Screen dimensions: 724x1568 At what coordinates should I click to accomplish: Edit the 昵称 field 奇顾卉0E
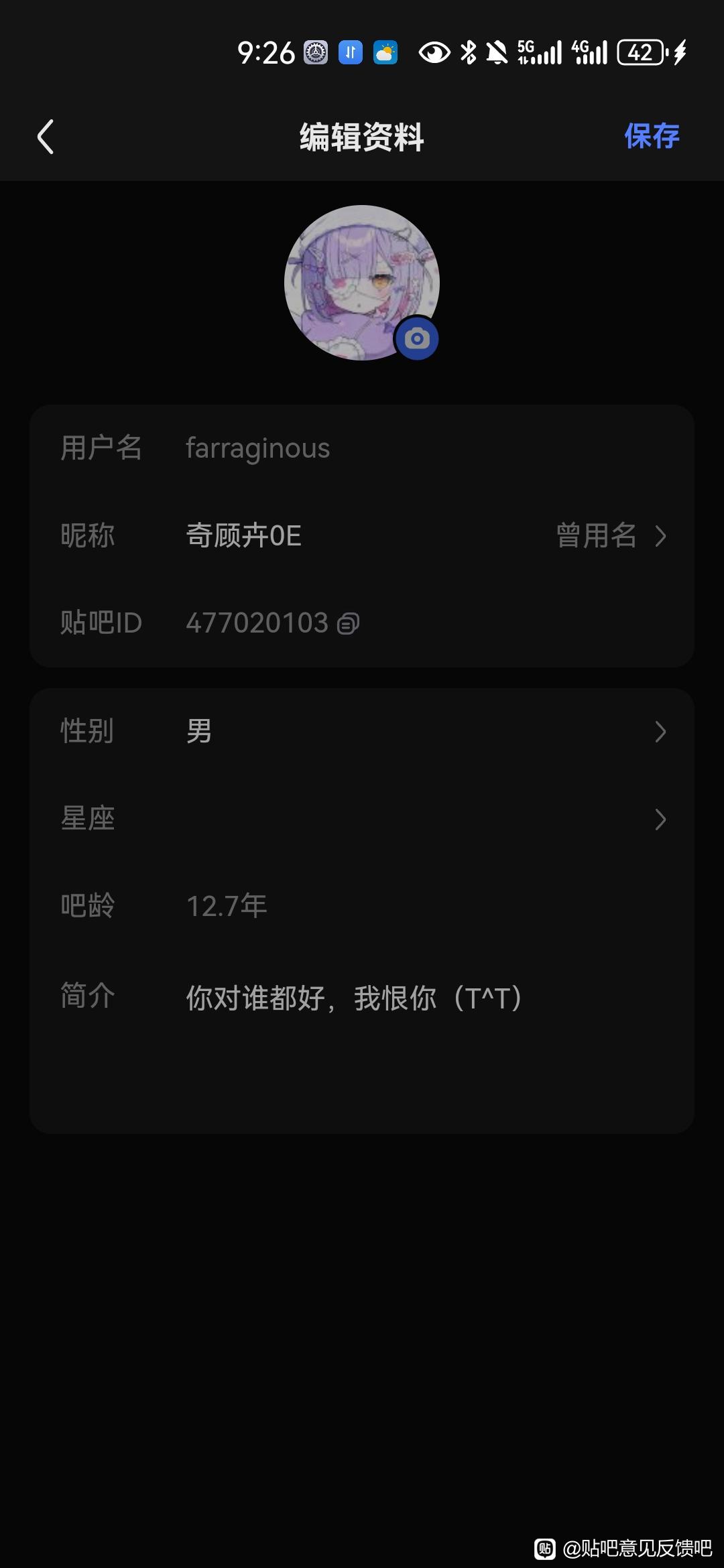[x=244, y=536]
